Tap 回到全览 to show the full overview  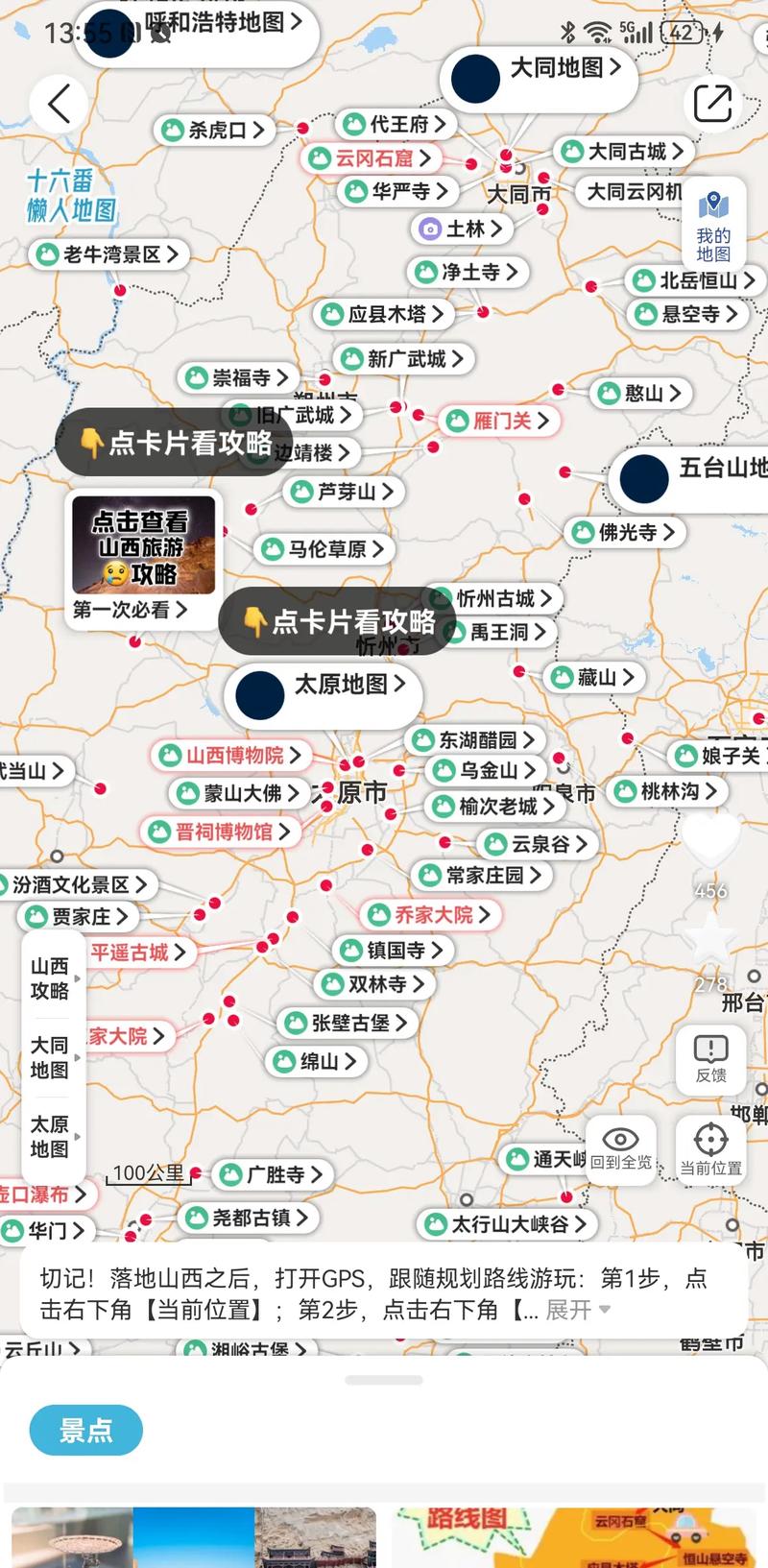click(621, 1148)
